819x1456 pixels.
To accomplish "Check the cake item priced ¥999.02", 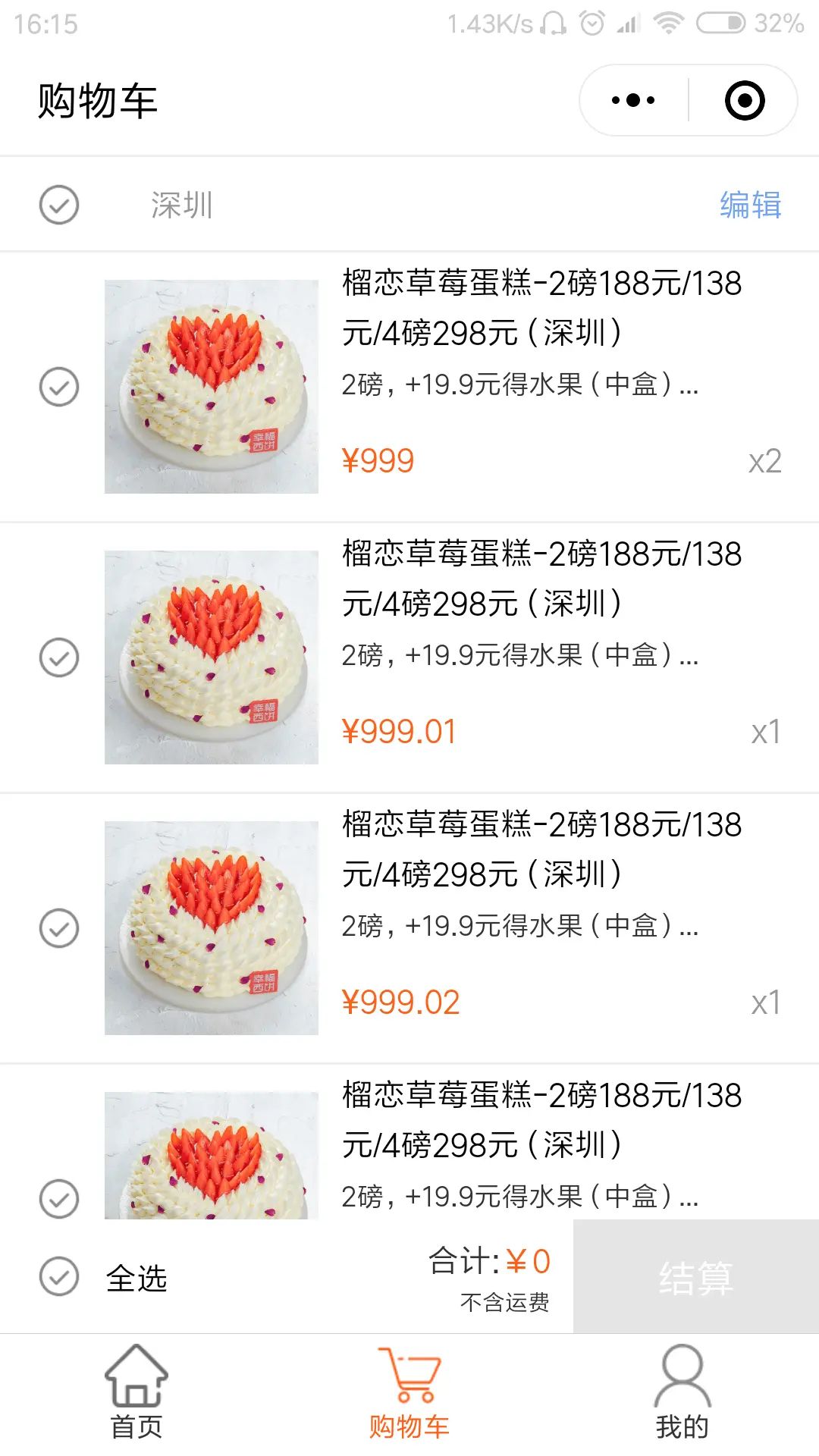I will [59, 928].
